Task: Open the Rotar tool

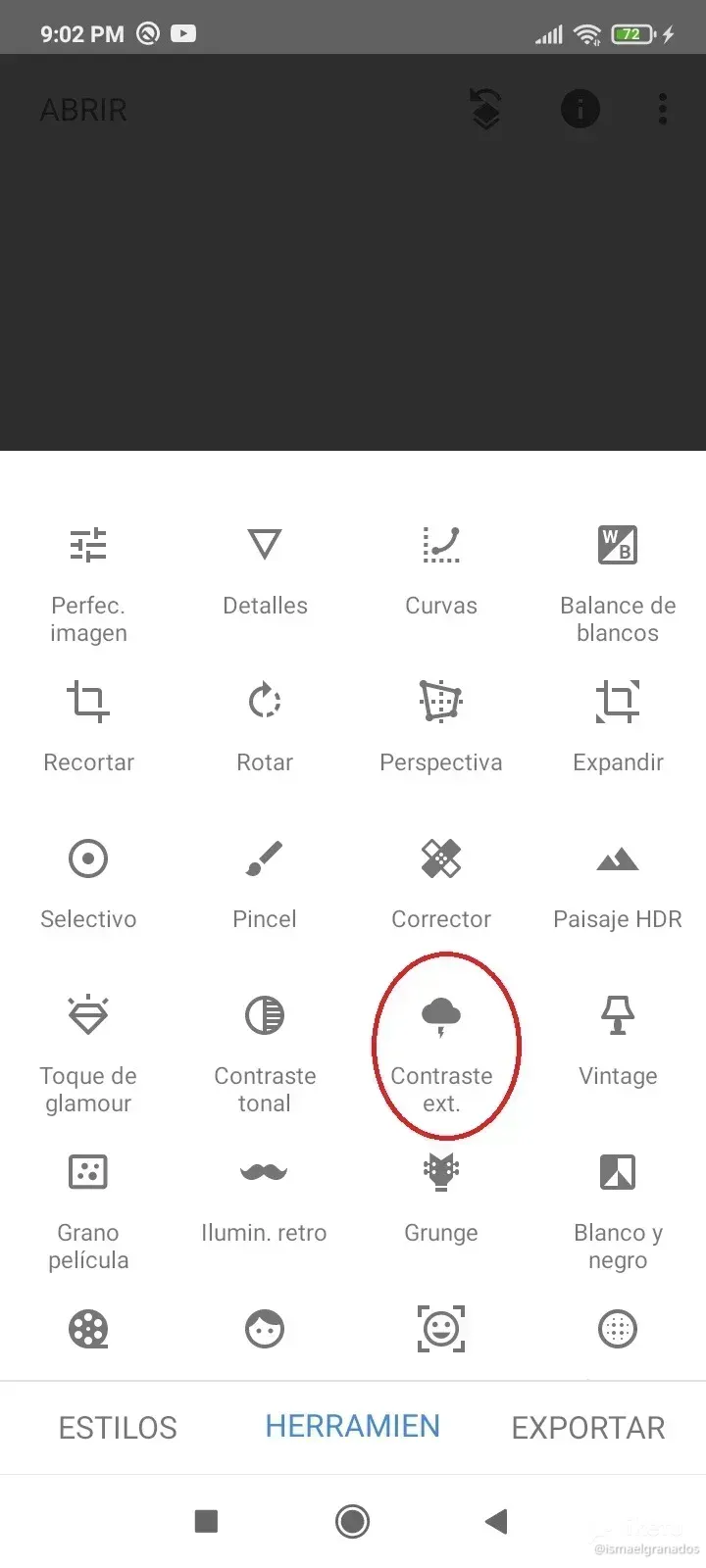Action: (265, 725)
